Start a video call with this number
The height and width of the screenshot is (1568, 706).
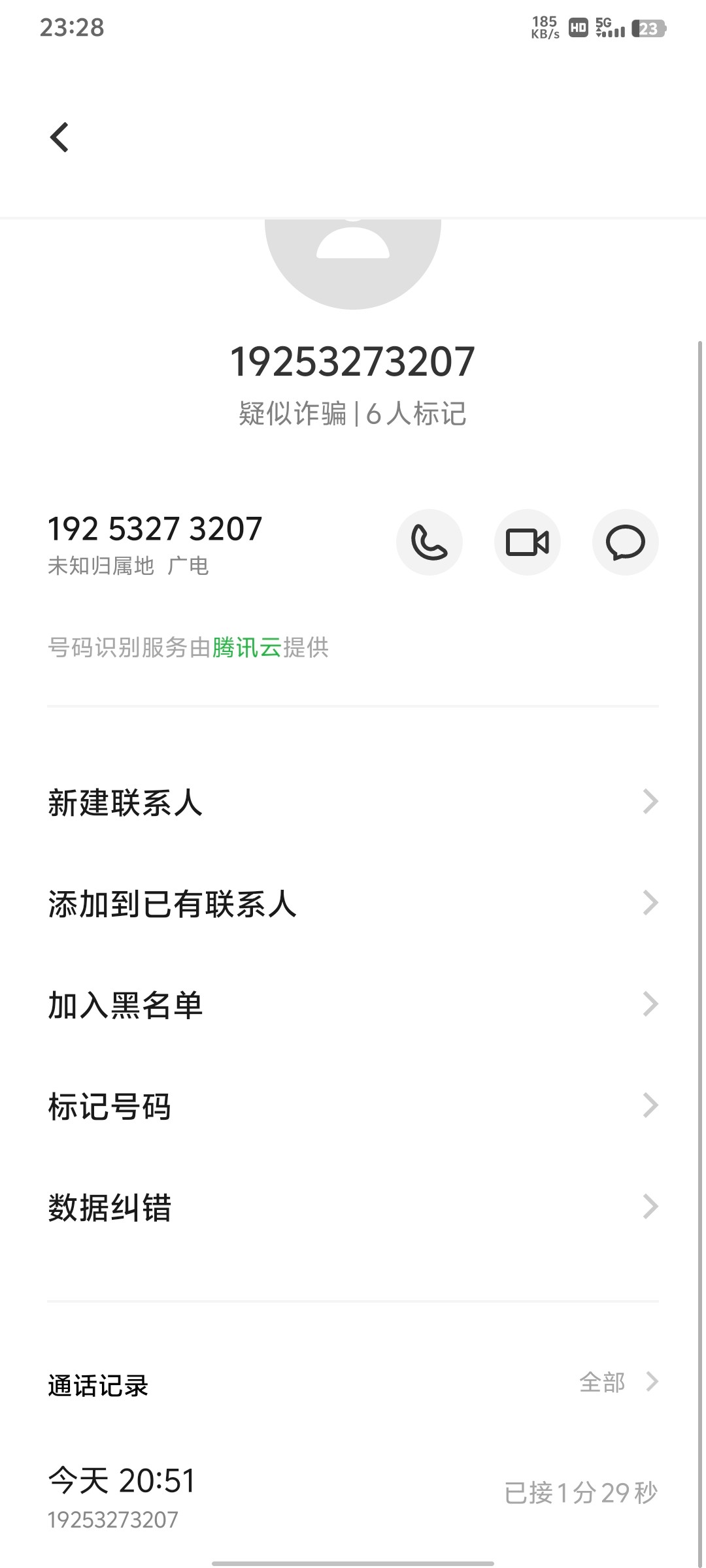[528, 542]
